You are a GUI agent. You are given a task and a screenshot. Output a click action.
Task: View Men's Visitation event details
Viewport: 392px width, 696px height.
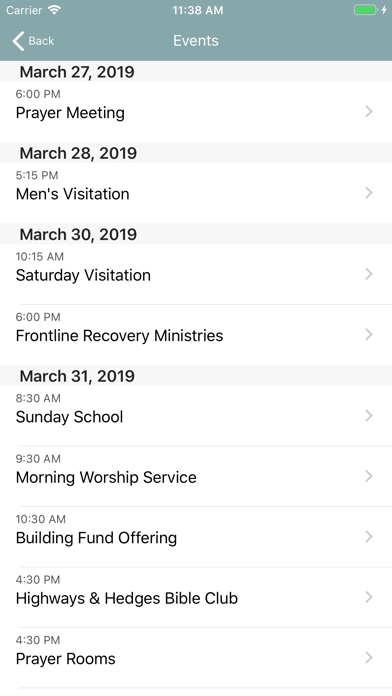(196, 193)
